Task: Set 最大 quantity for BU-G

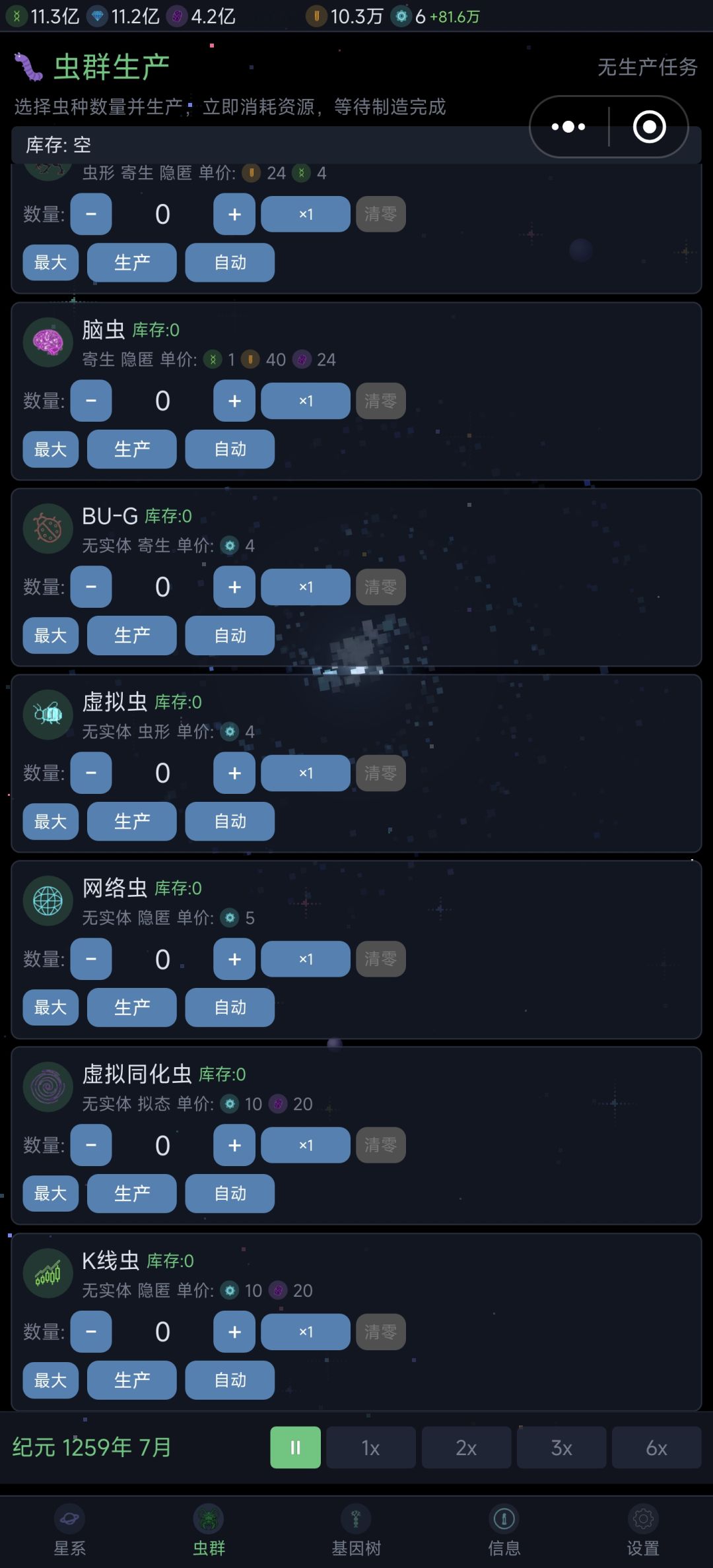Action: click(51, 636)
